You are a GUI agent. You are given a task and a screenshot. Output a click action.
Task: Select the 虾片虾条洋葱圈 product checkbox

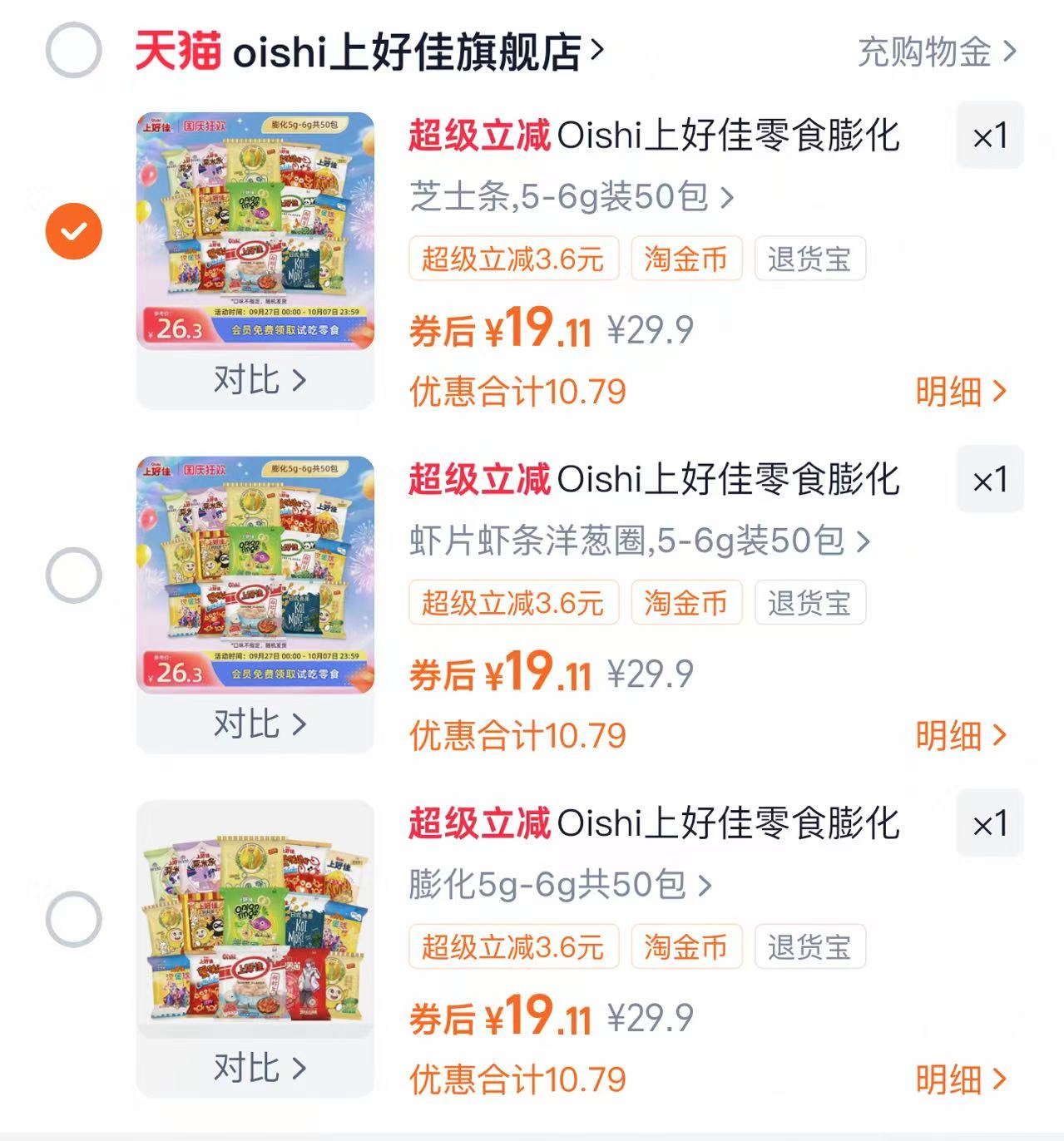[x=74, y=574]
